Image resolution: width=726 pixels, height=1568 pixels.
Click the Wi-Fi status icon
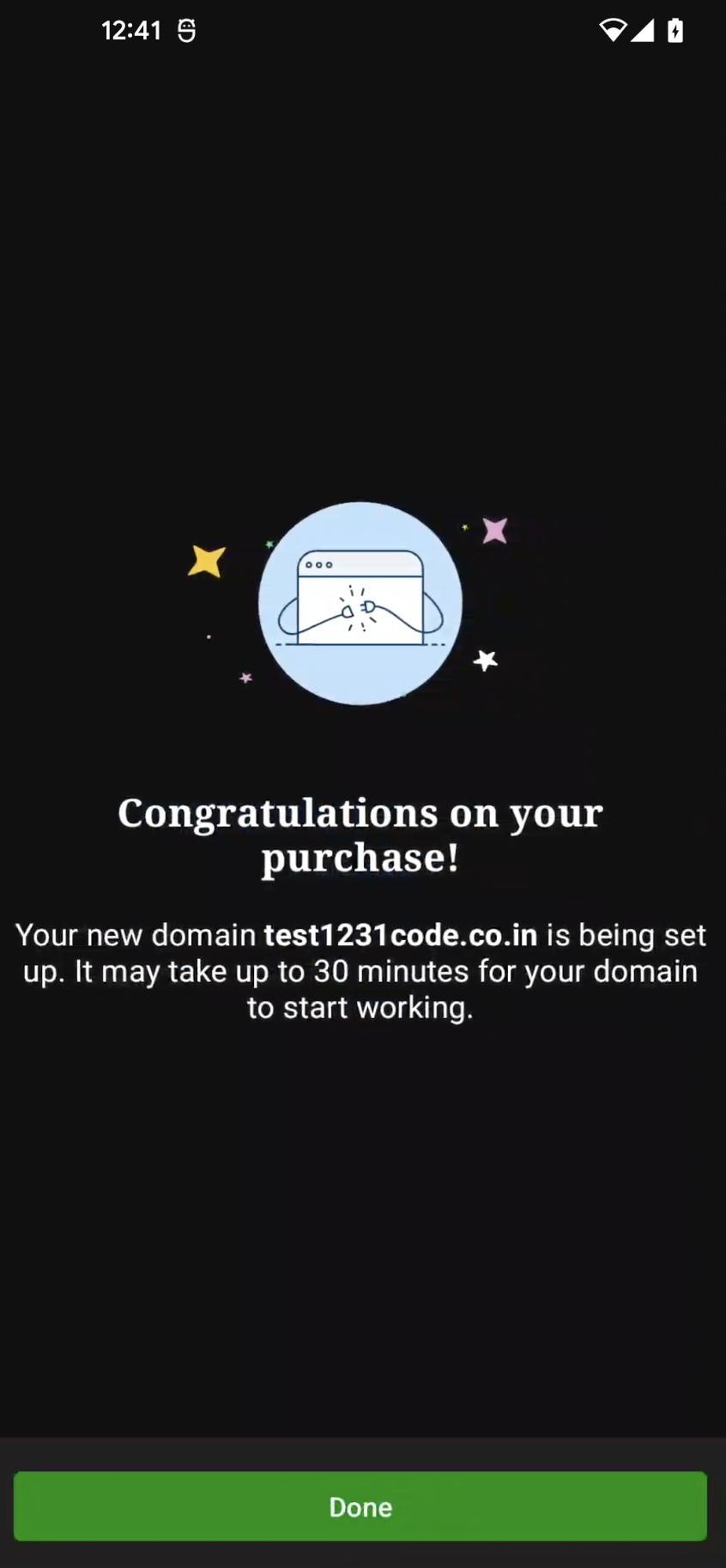612,31
